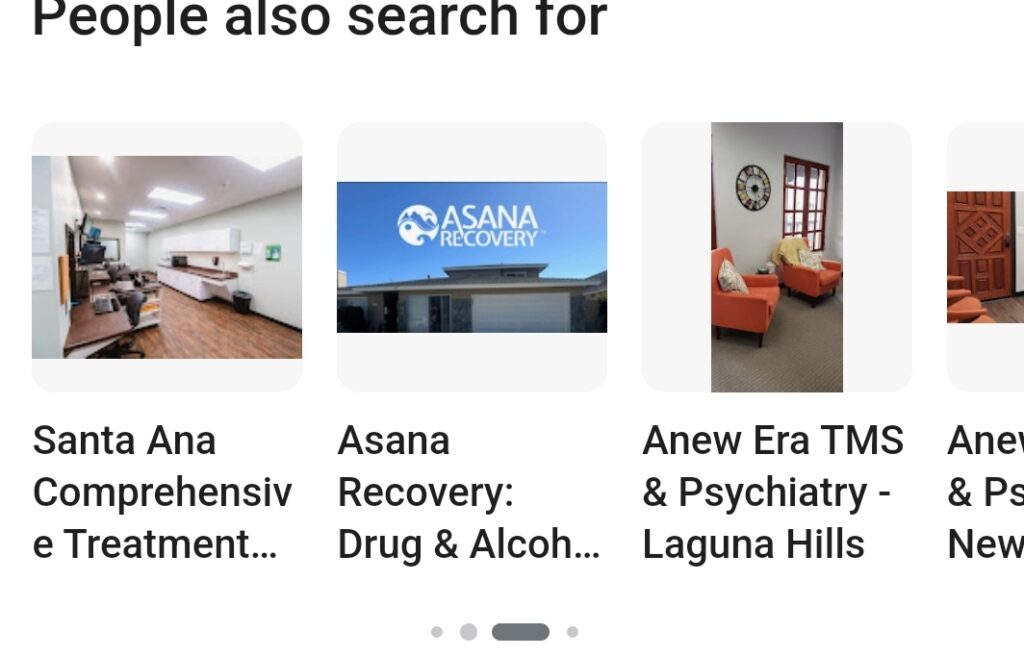Open the Asana Recovery card

(472, 257)
